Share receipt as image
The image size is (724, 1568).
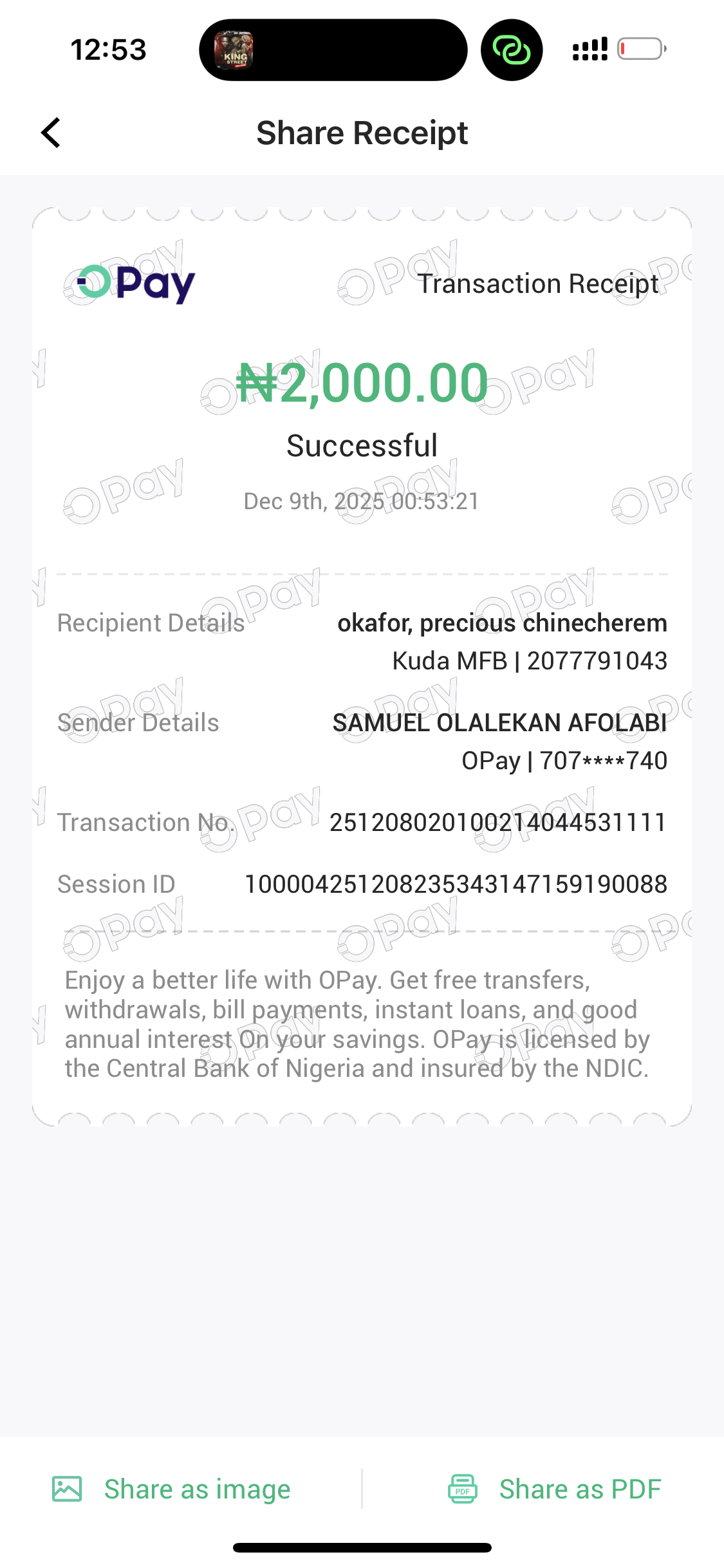point(172,1489)
